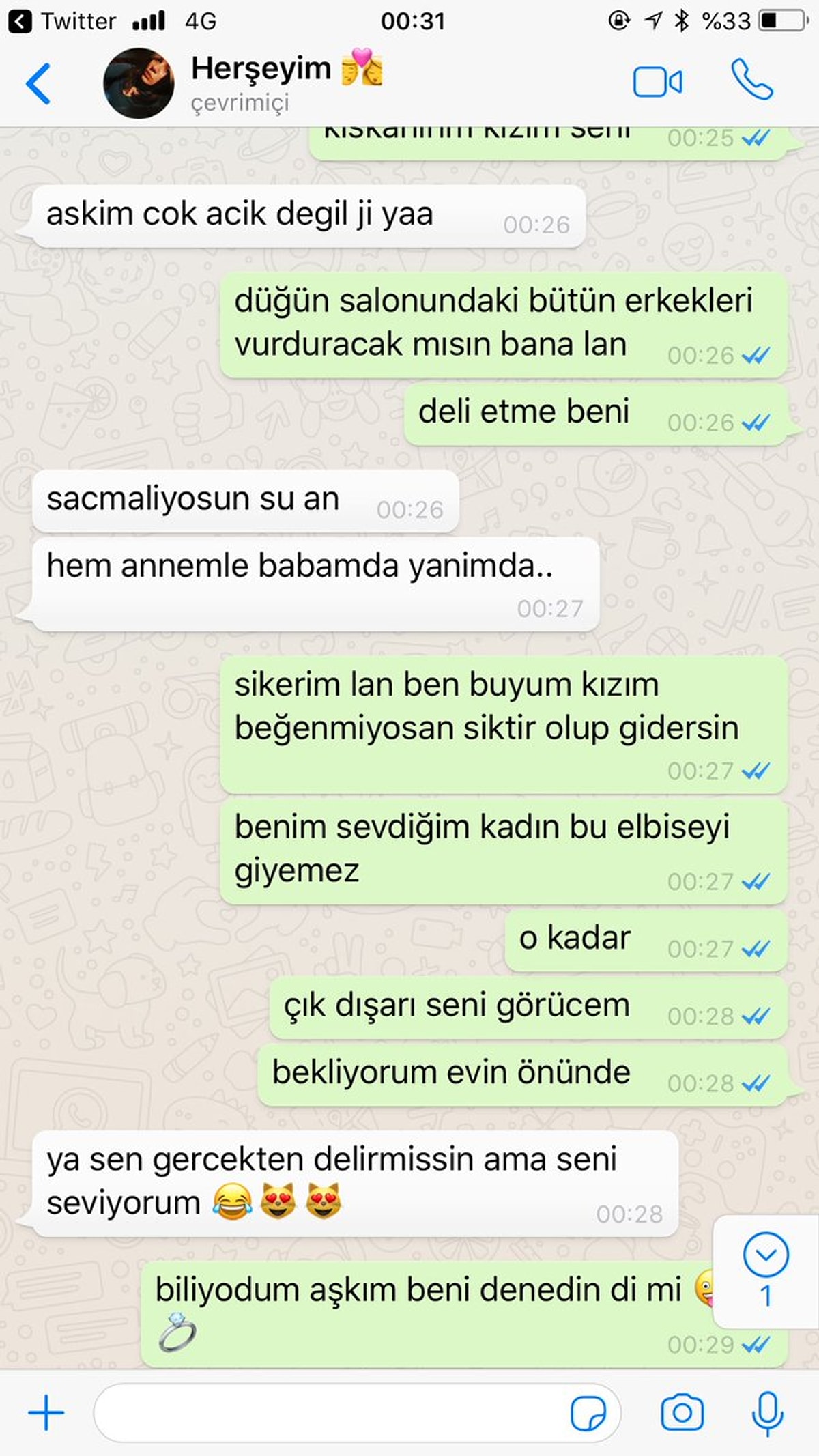Open Herşeyim contact profile photo
This screenshot has height=1456, width=819.
click(x=139, y=83)
